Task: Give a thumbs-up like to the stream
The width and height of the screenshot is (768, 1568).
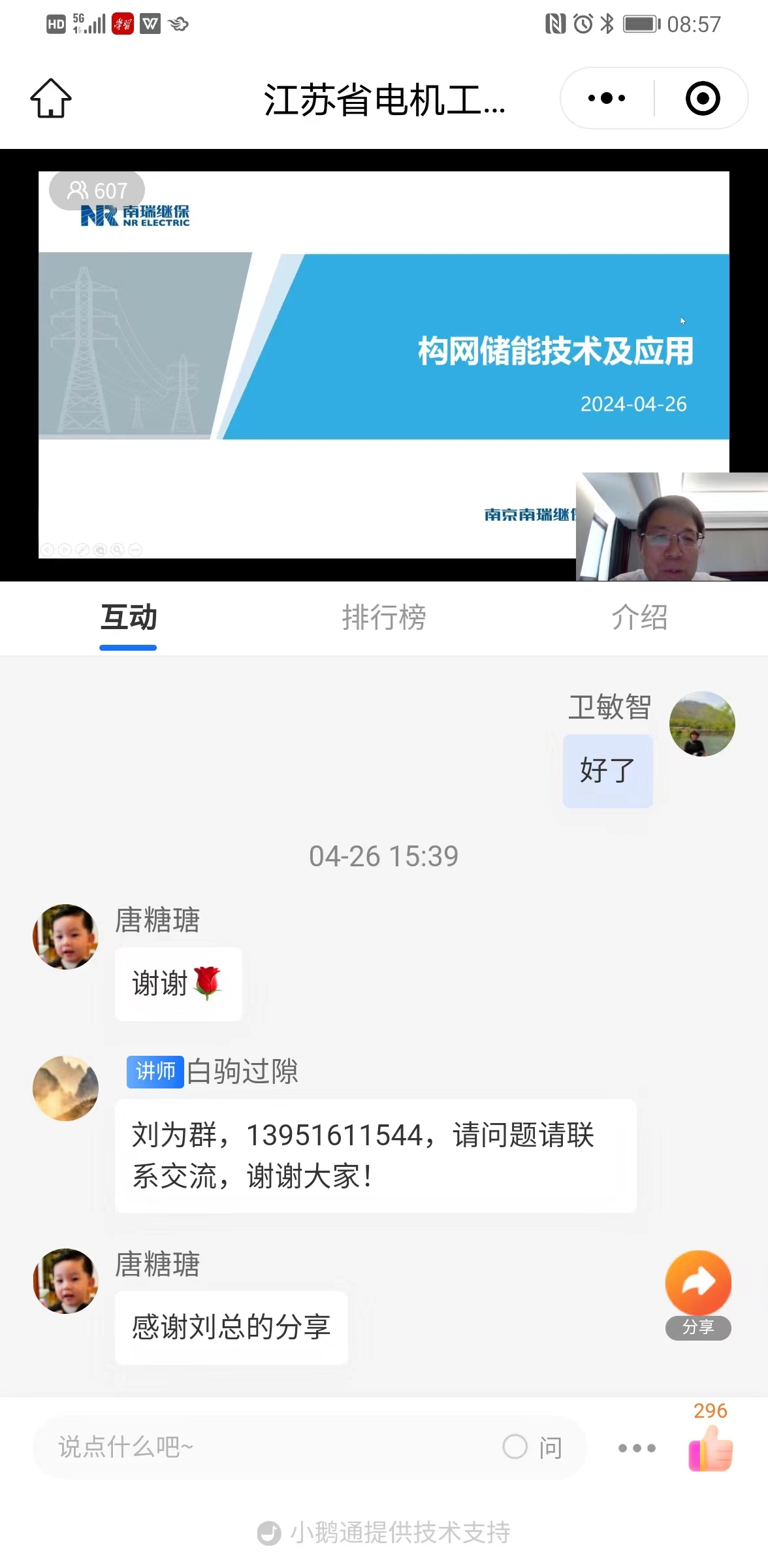Action: pos(711,1447)
